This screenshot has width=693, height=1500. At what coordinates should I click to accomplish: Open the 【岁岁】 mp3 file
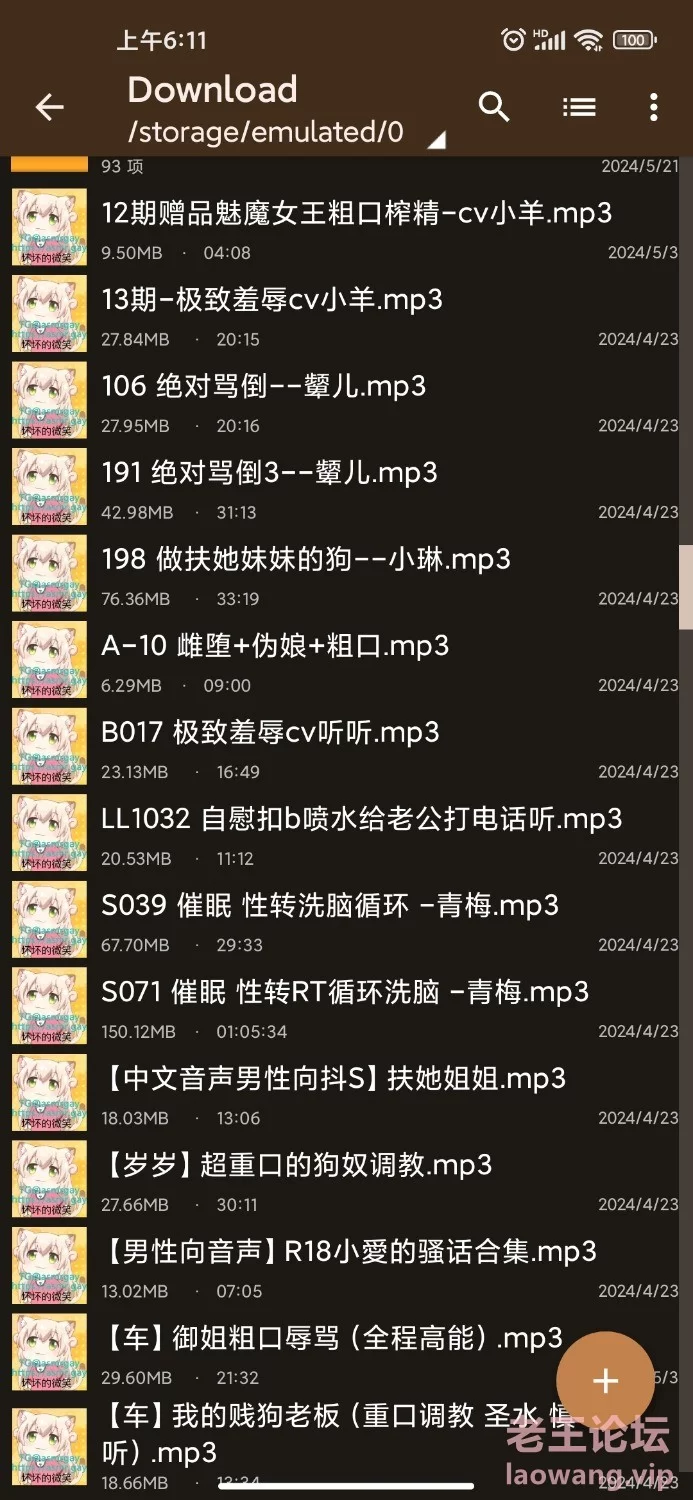click(x=346, y=1182)
